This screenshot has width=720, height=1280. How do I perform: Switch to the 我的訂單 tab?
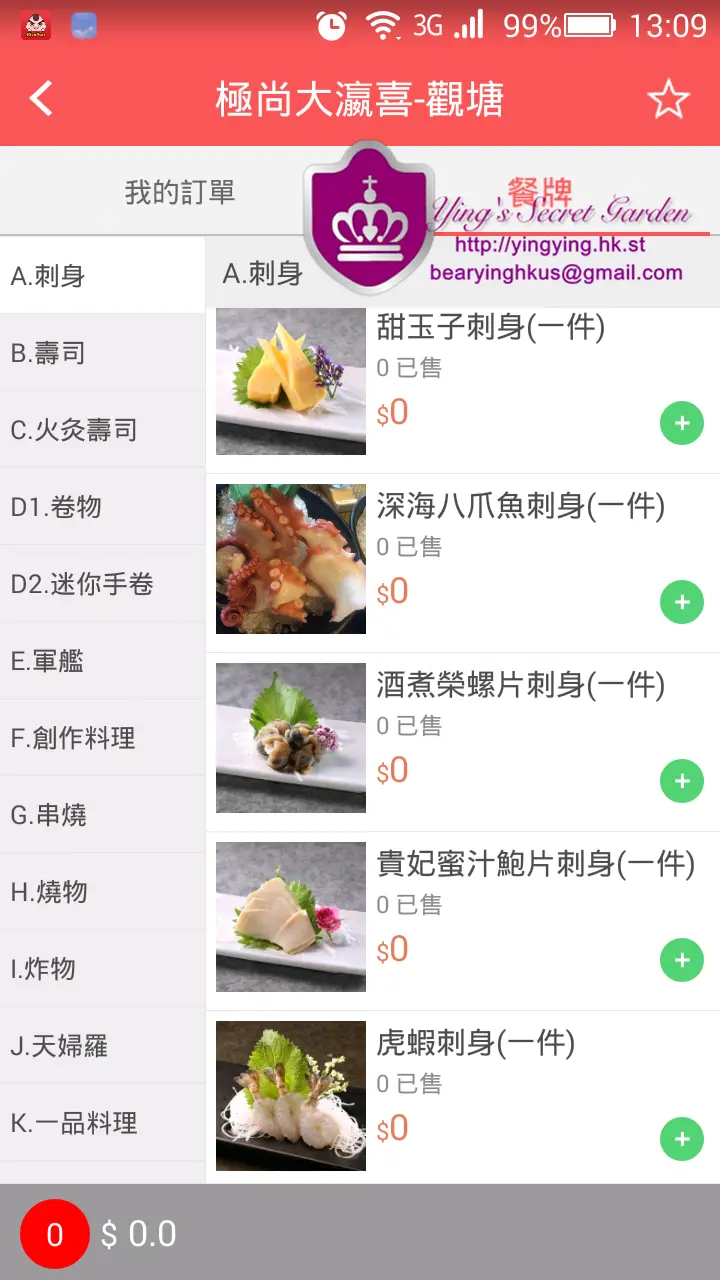[180, 192]
